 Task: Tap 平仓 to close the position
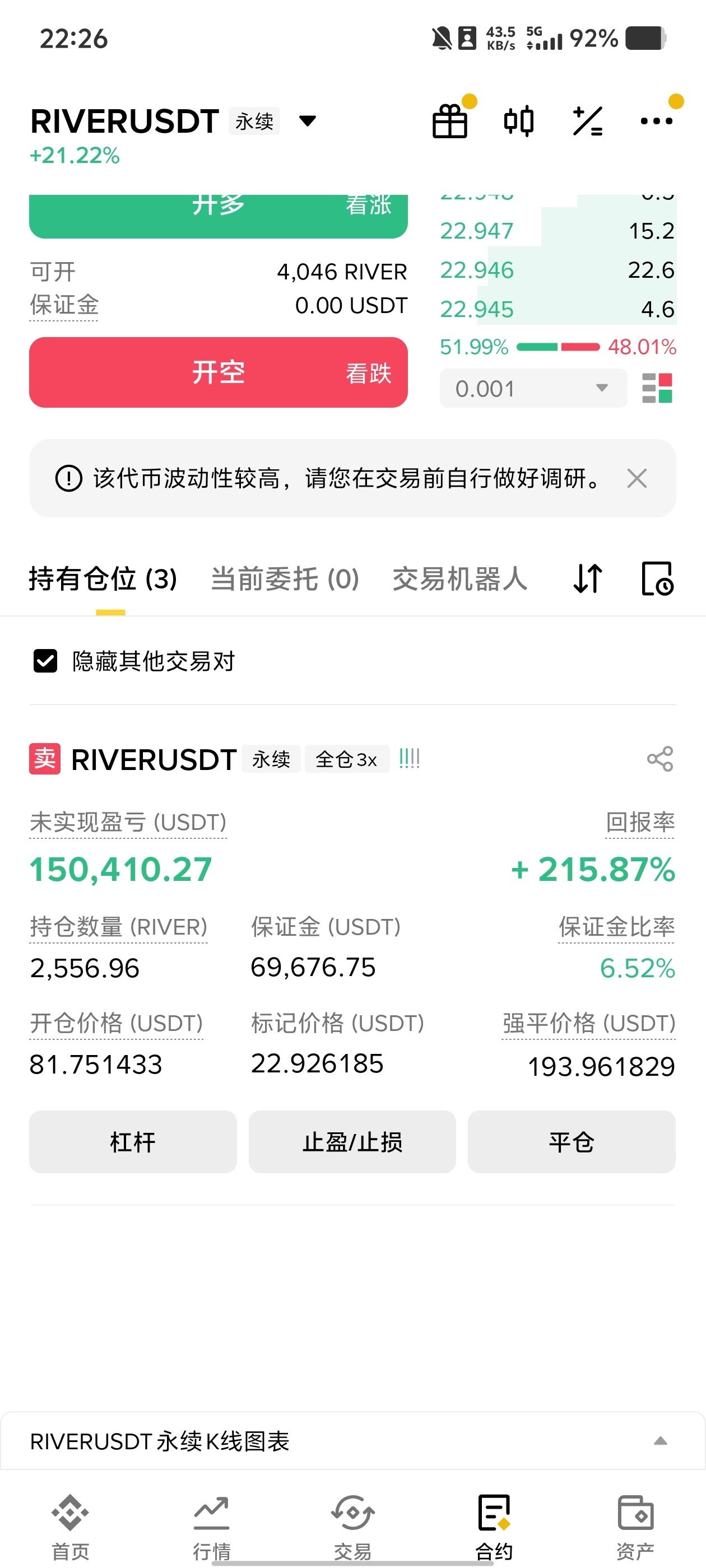[571, 1141]
